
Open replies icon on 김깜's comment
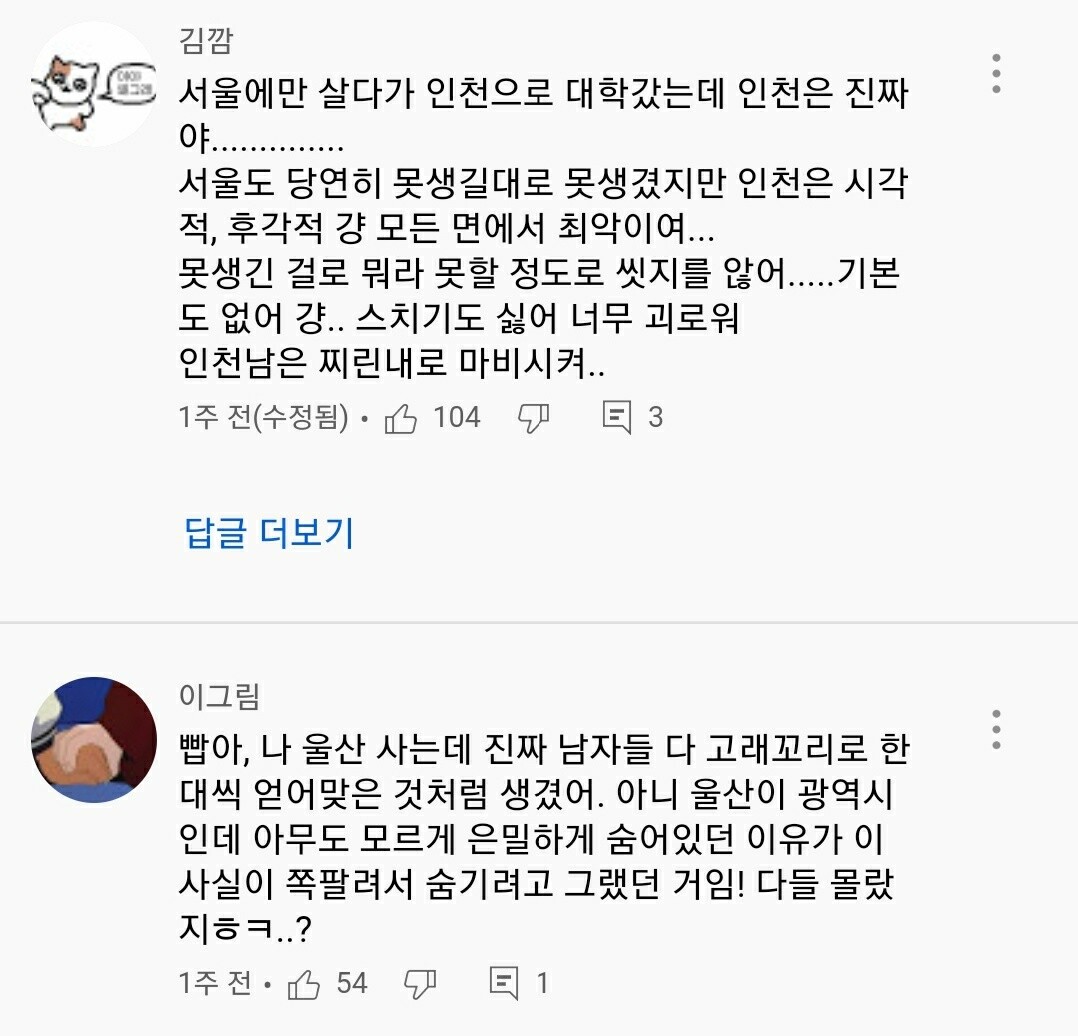click(618, 418)
